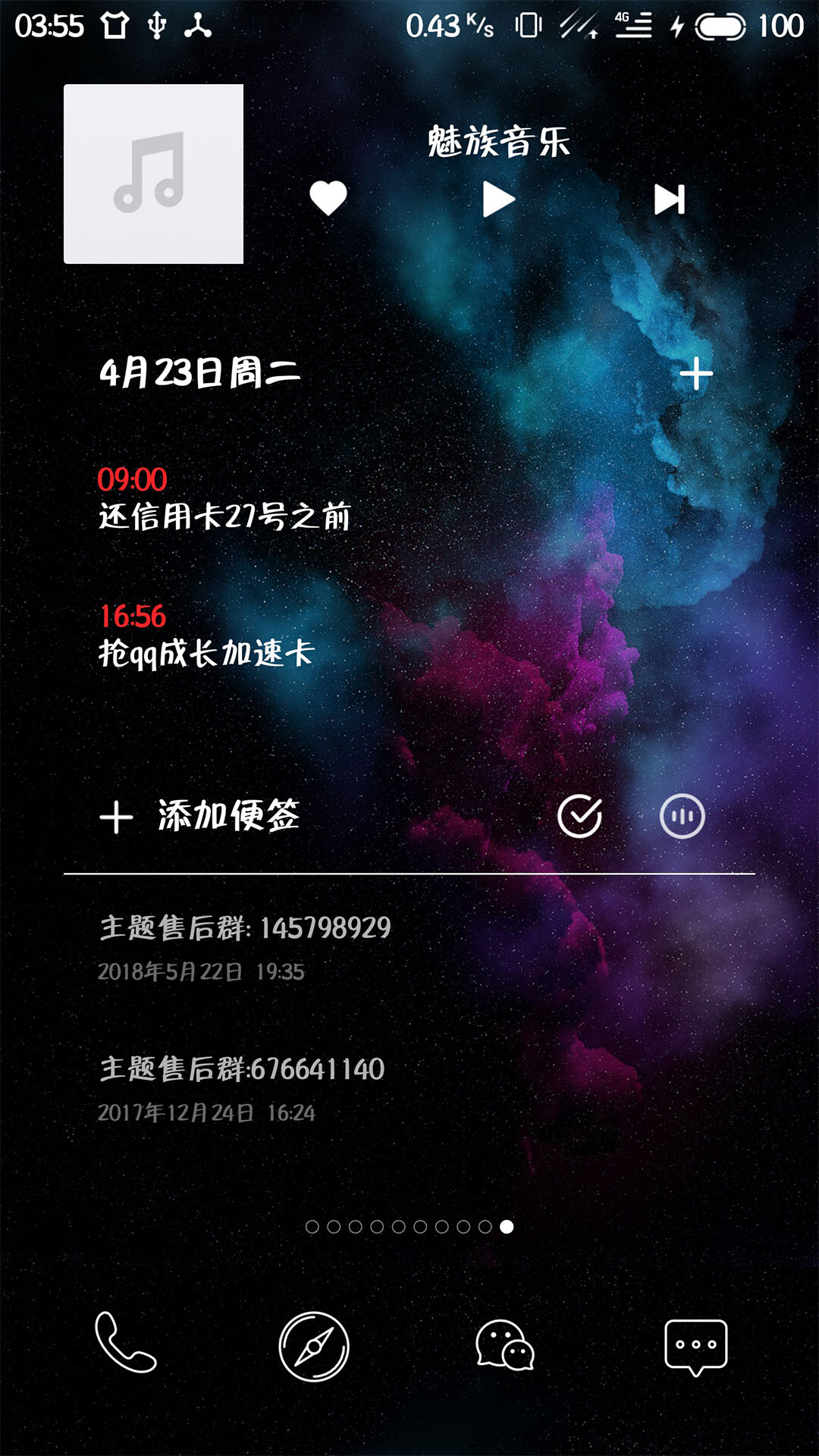The width and height of the screenshot is (819, 1456).
Task: Add a new calendar event with plus
Action: (696, 374)
